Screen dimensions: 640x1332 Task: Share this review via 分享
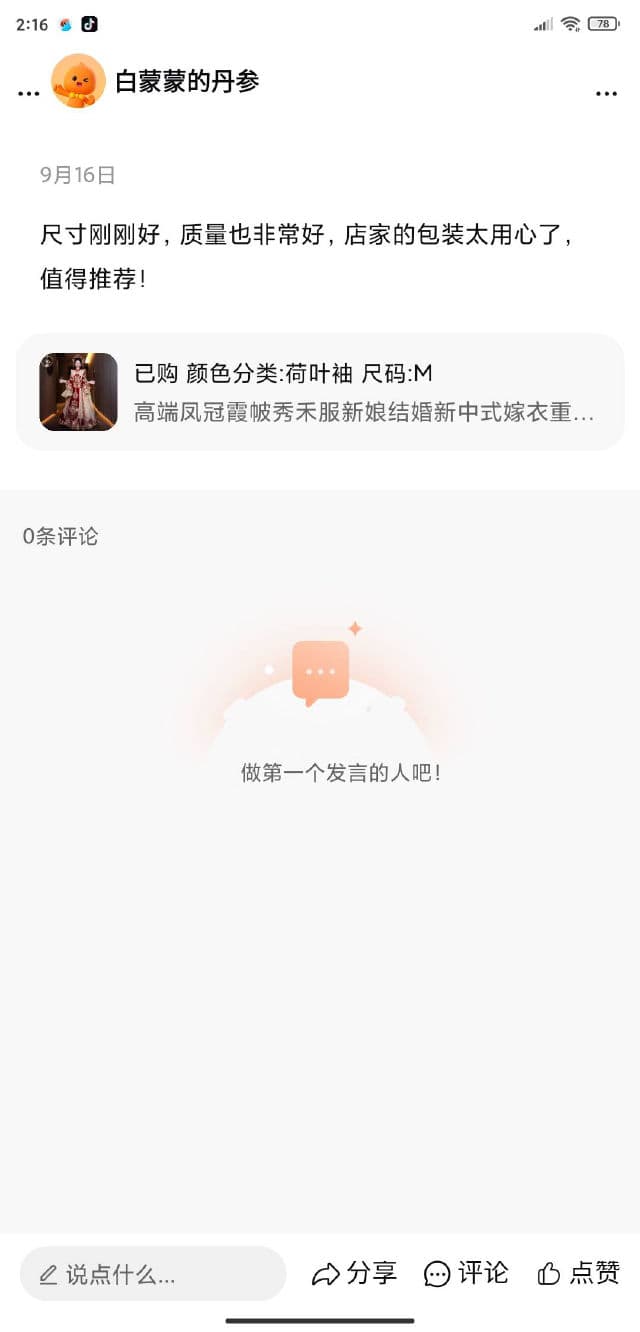click(x=354, y=1273)
